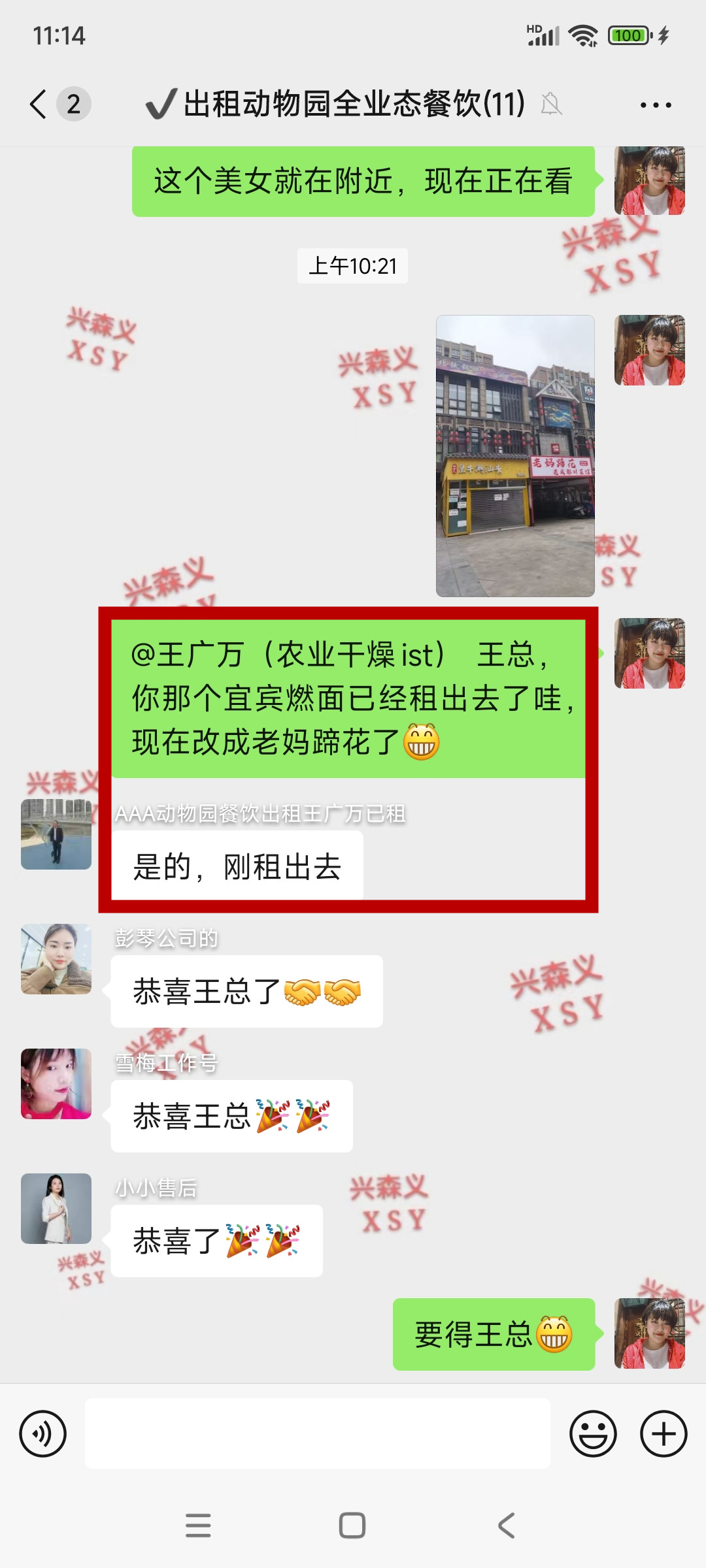Switch to voice message input

point(43,1434)
